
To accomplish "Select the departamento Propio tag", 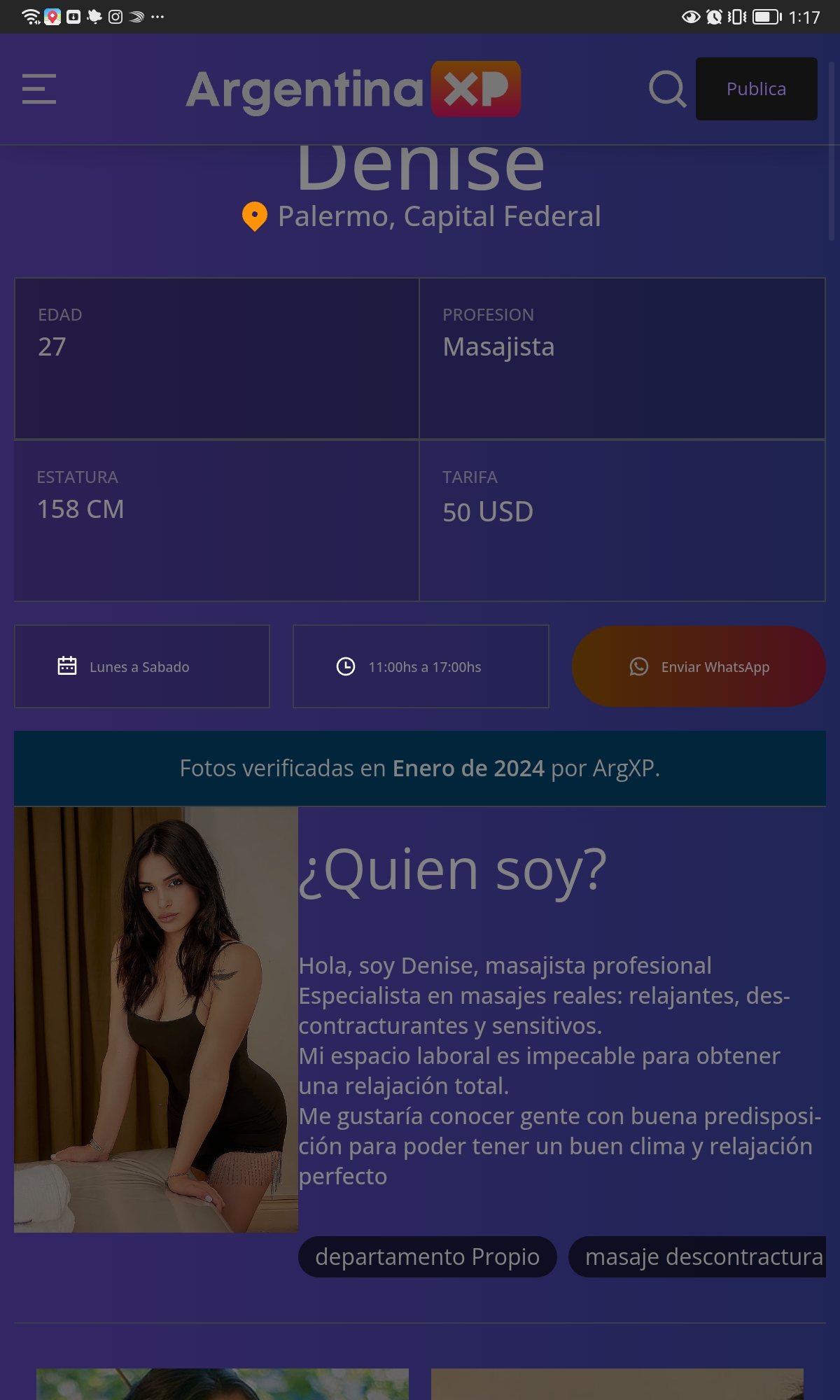I will coord(428,1256).
